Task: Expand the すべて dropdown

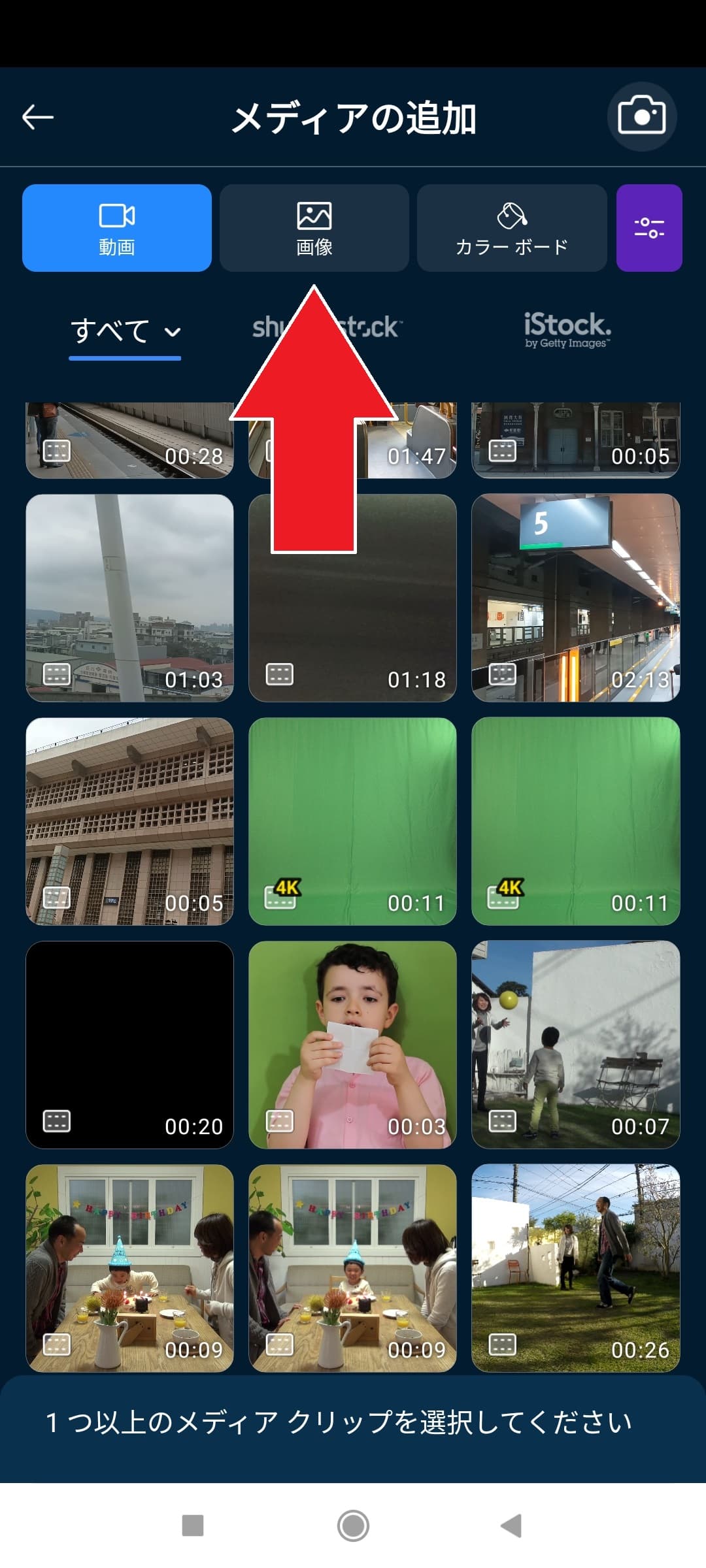Action: [x=125, y=331]
